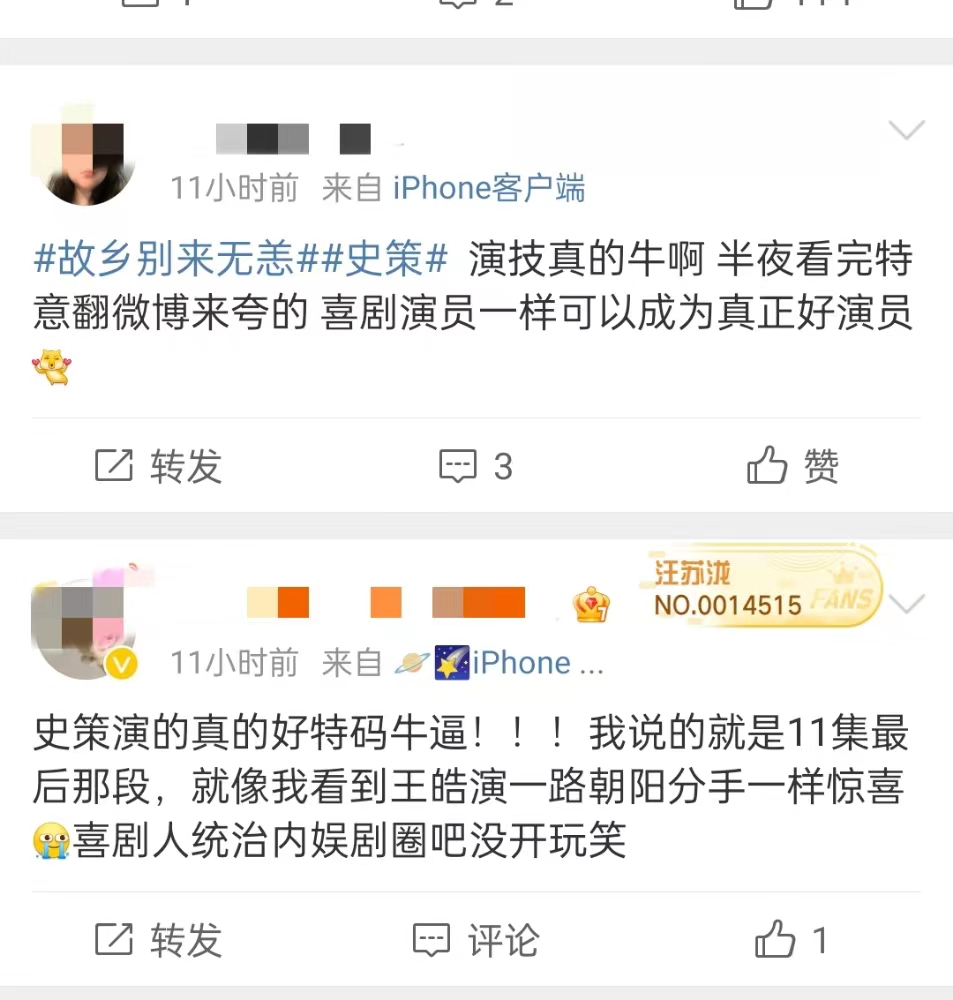Like the 史策演的真的好 post
Image resolution: width=953 pixels, height=1000 pixels.
click(790, 940)
